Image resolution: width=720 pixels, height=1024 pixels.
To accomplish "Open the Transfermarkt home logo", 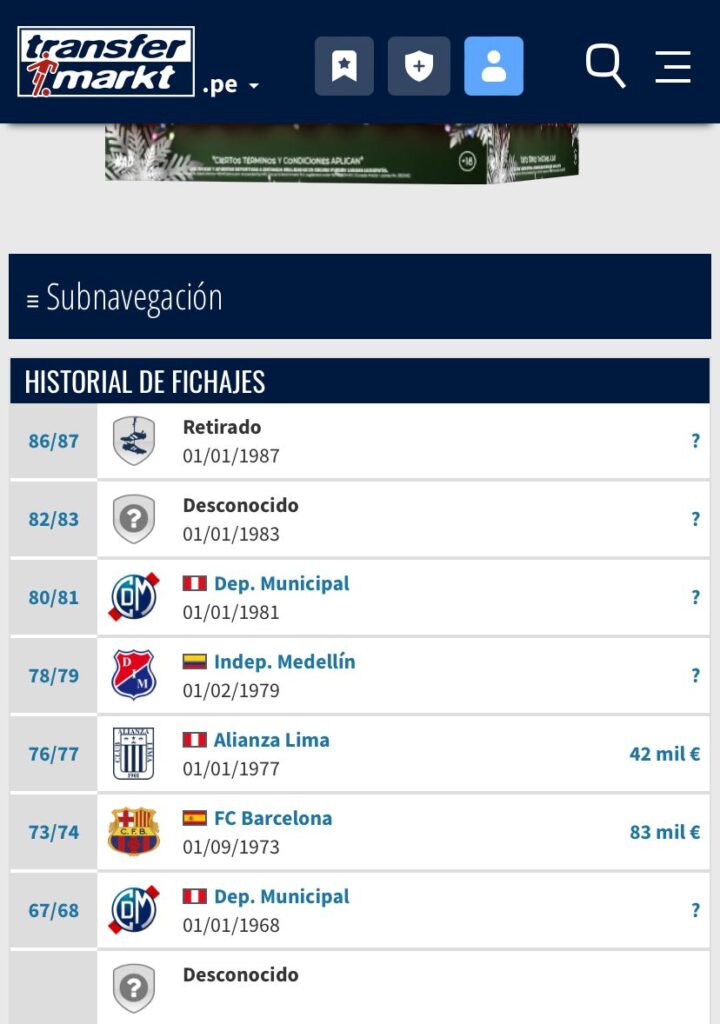I will 106,62.
